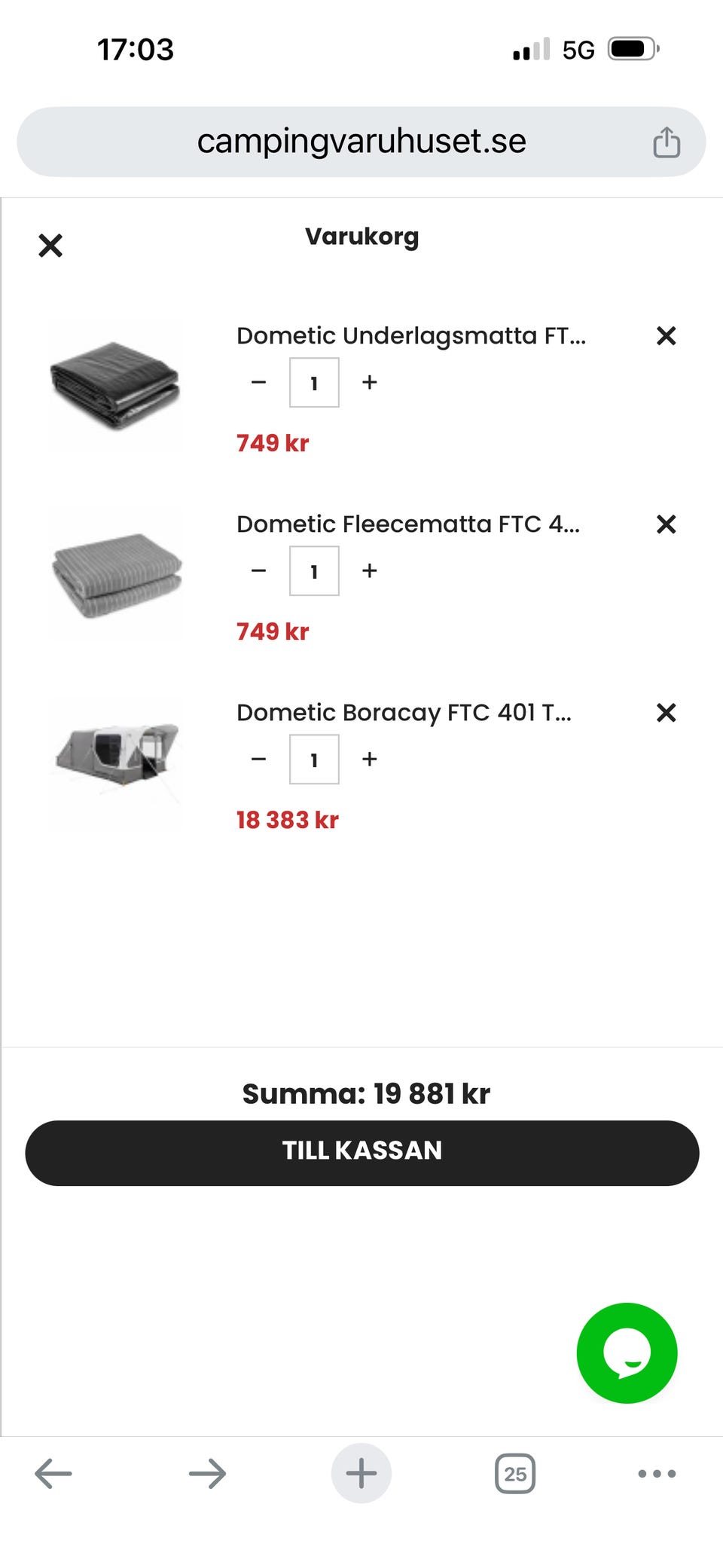The height and width of the screenshot is (1568, 723).
Task: Decrease quantity of Dometic Fleecematta
Action: [x=258, y=571]
